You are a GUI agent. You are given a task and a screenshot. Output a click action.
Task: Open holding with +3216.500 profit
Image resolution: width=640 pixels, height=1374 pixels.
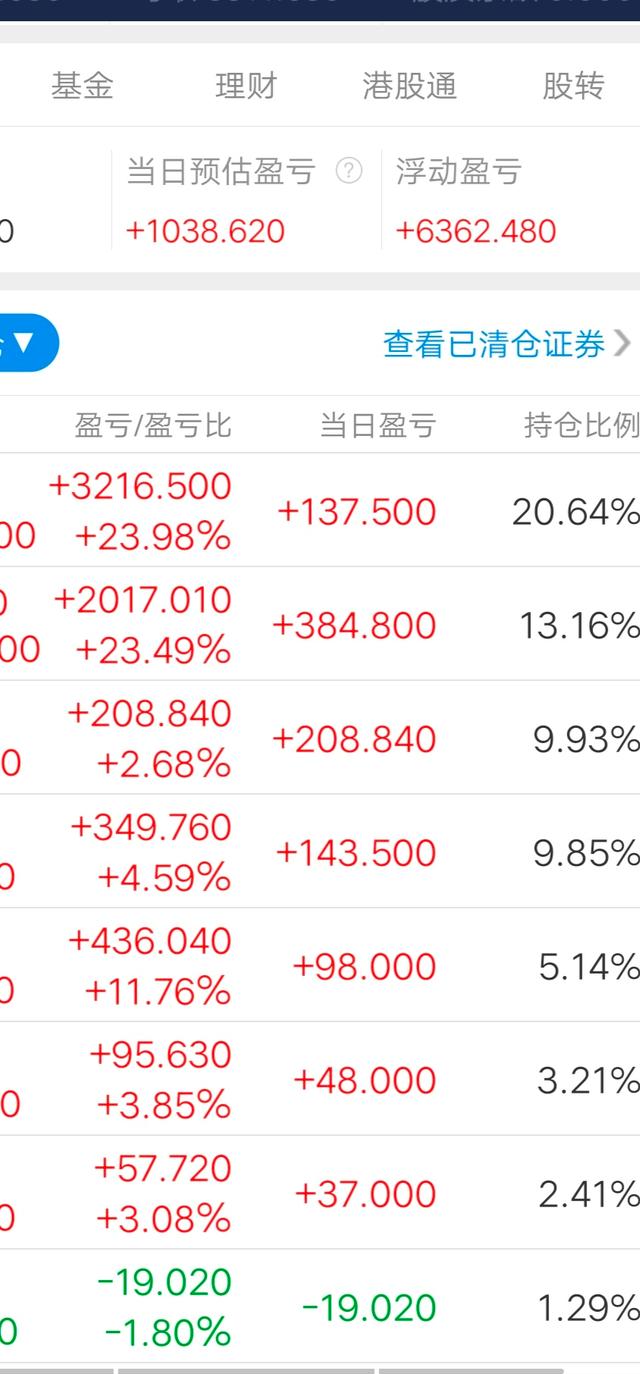320,511
